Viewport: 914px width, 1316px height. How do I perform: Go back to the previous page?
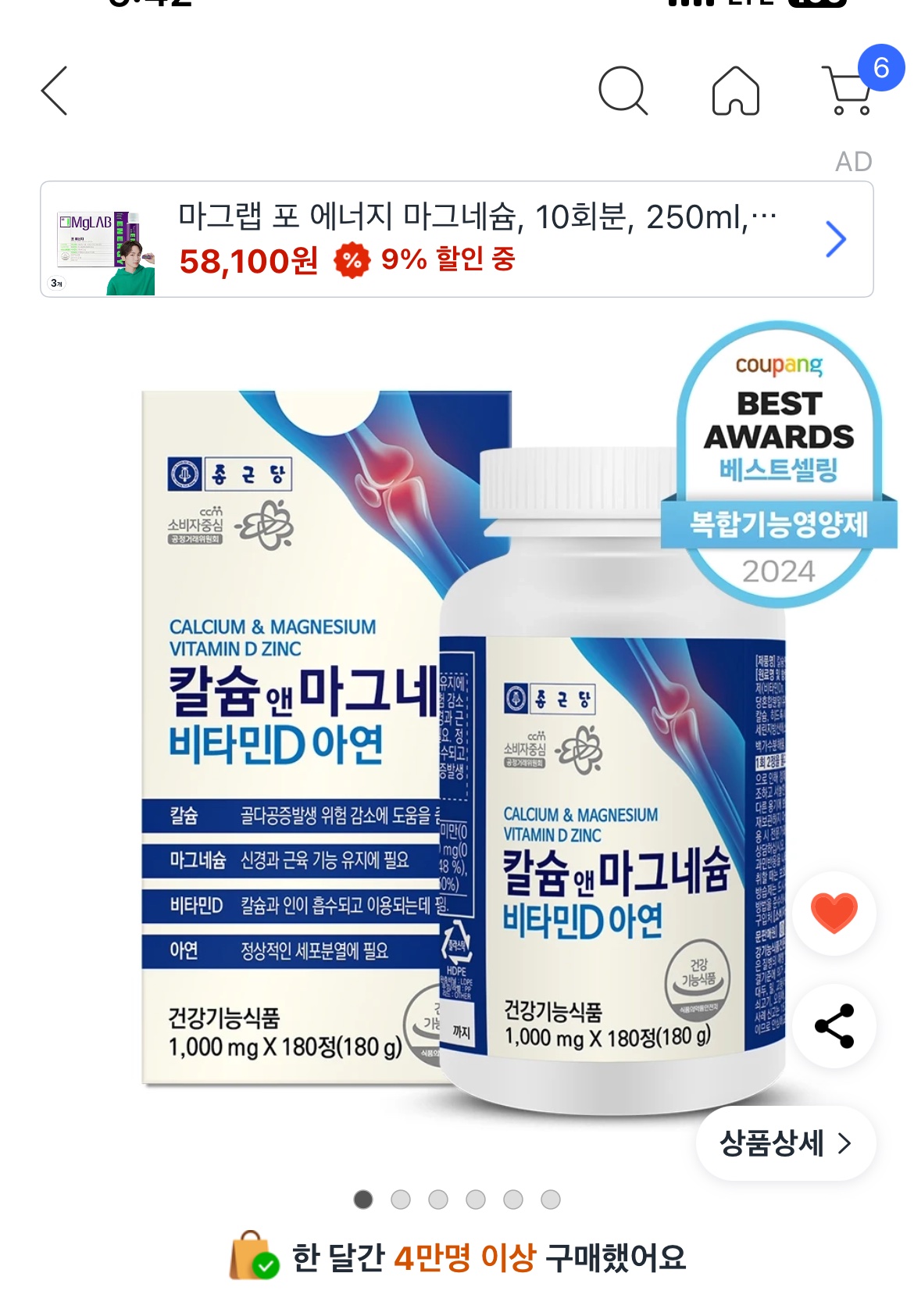pos(55,91)
